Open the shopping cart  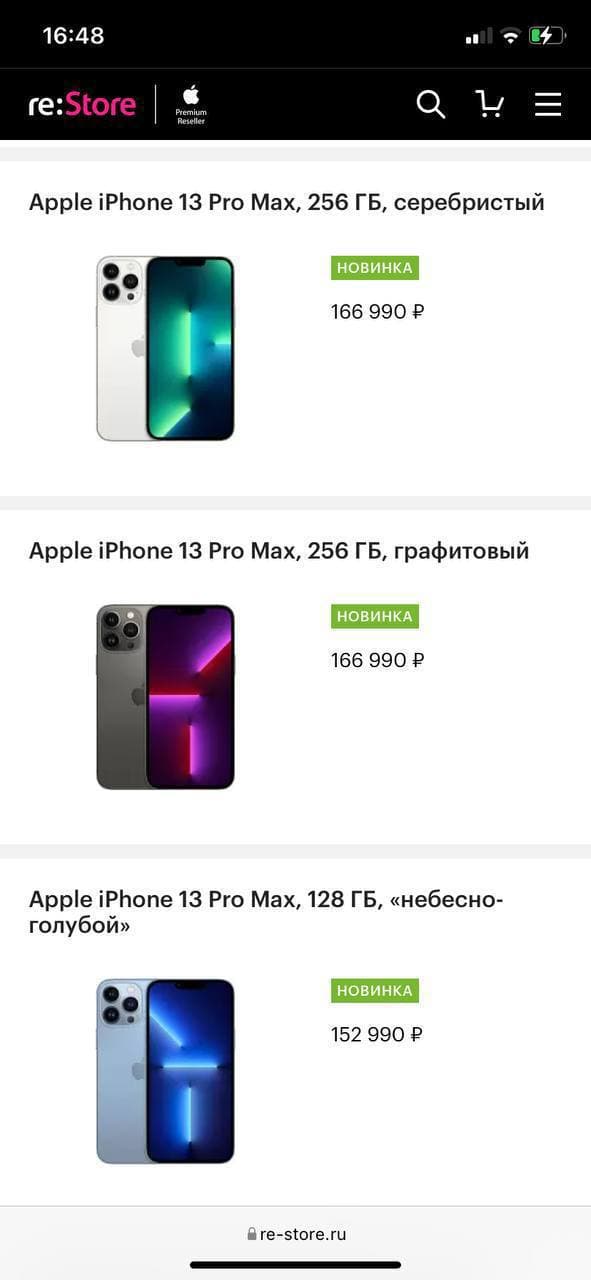coord(489,104)
